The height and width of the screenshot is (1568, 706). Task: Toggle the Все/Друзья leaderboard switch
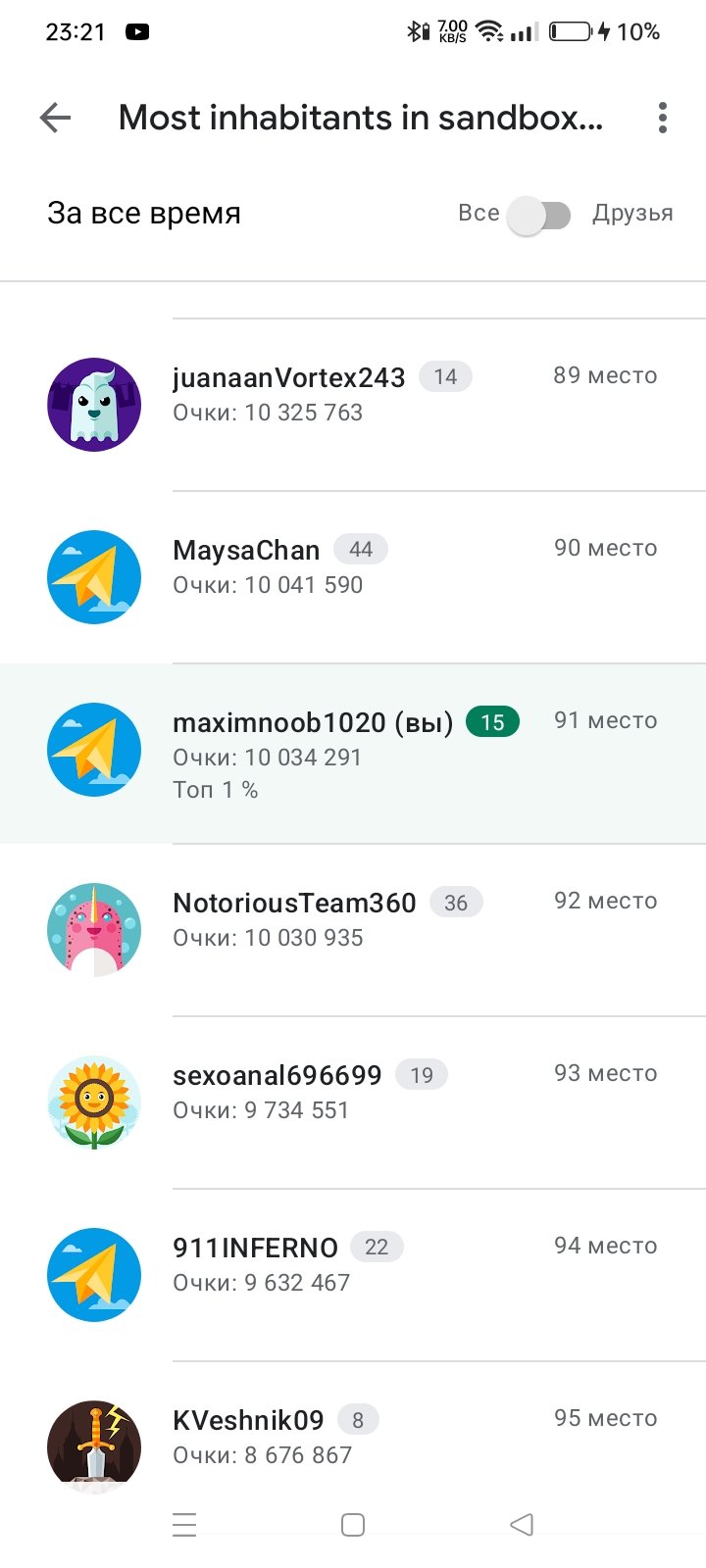[539, 215]
